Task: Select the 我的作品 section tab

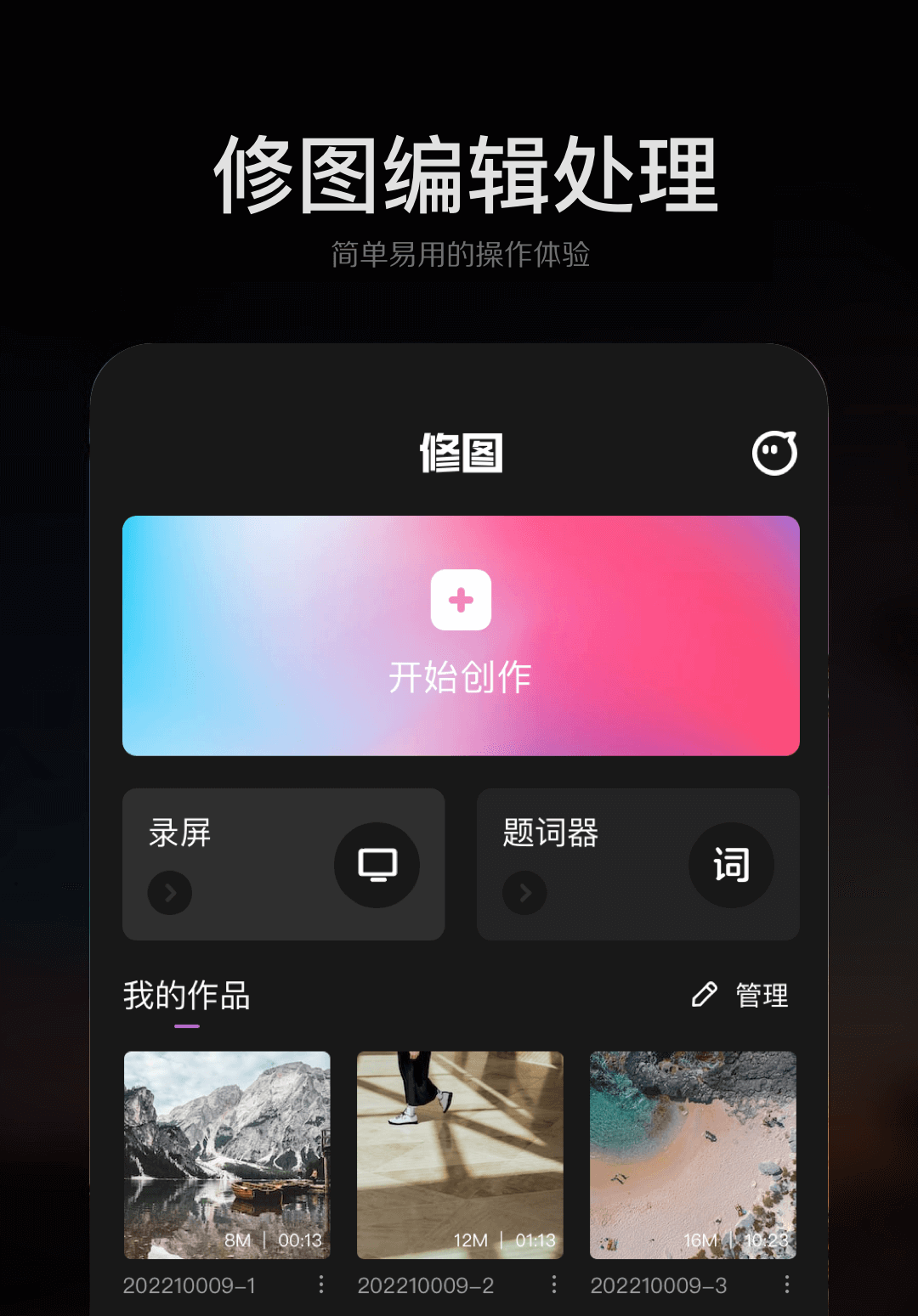Action: pyautogui.click(x=186, y=997)
